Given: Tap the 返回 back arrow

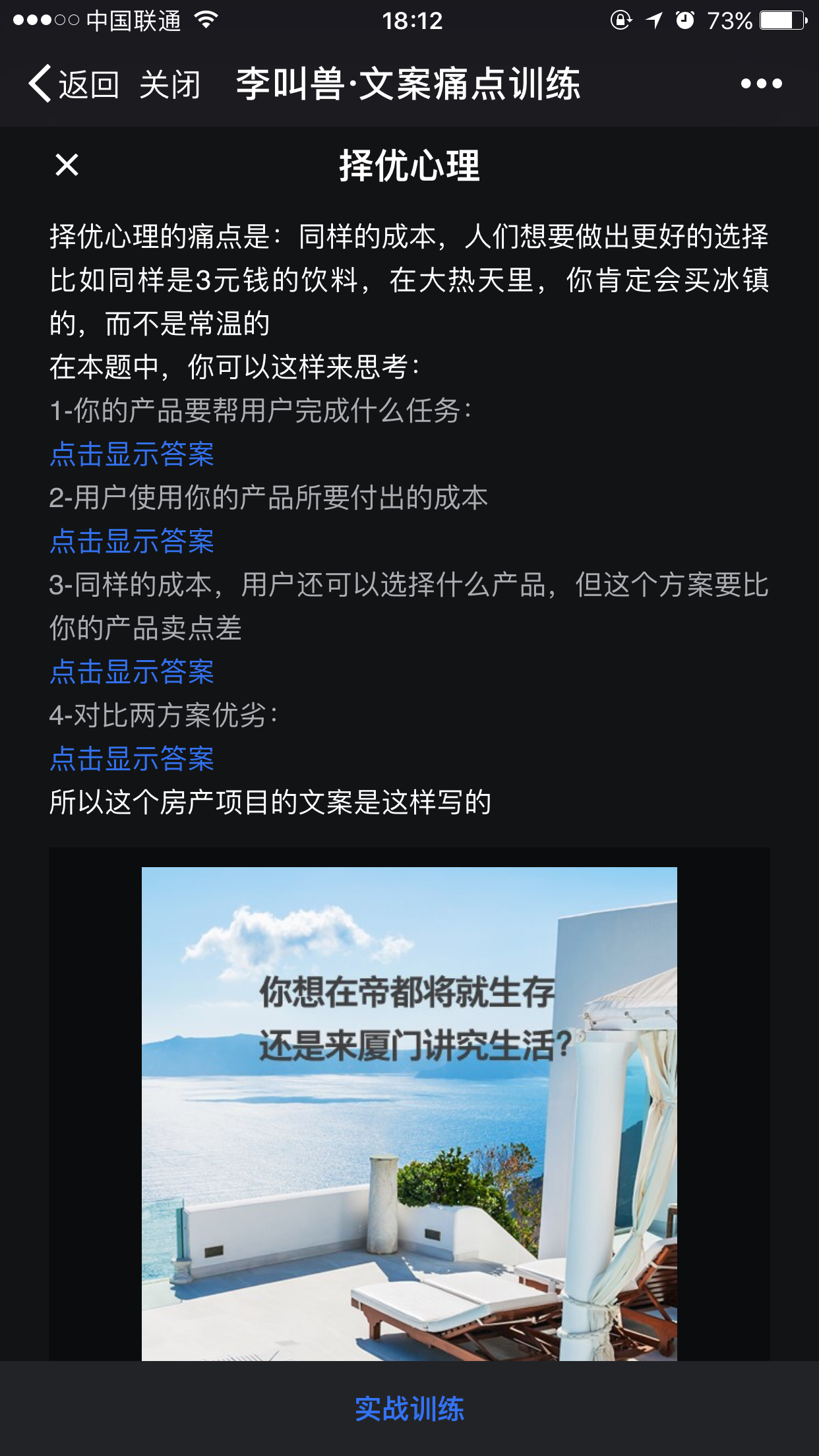Looking at the screenshot, I should click(x=73, y=84).
